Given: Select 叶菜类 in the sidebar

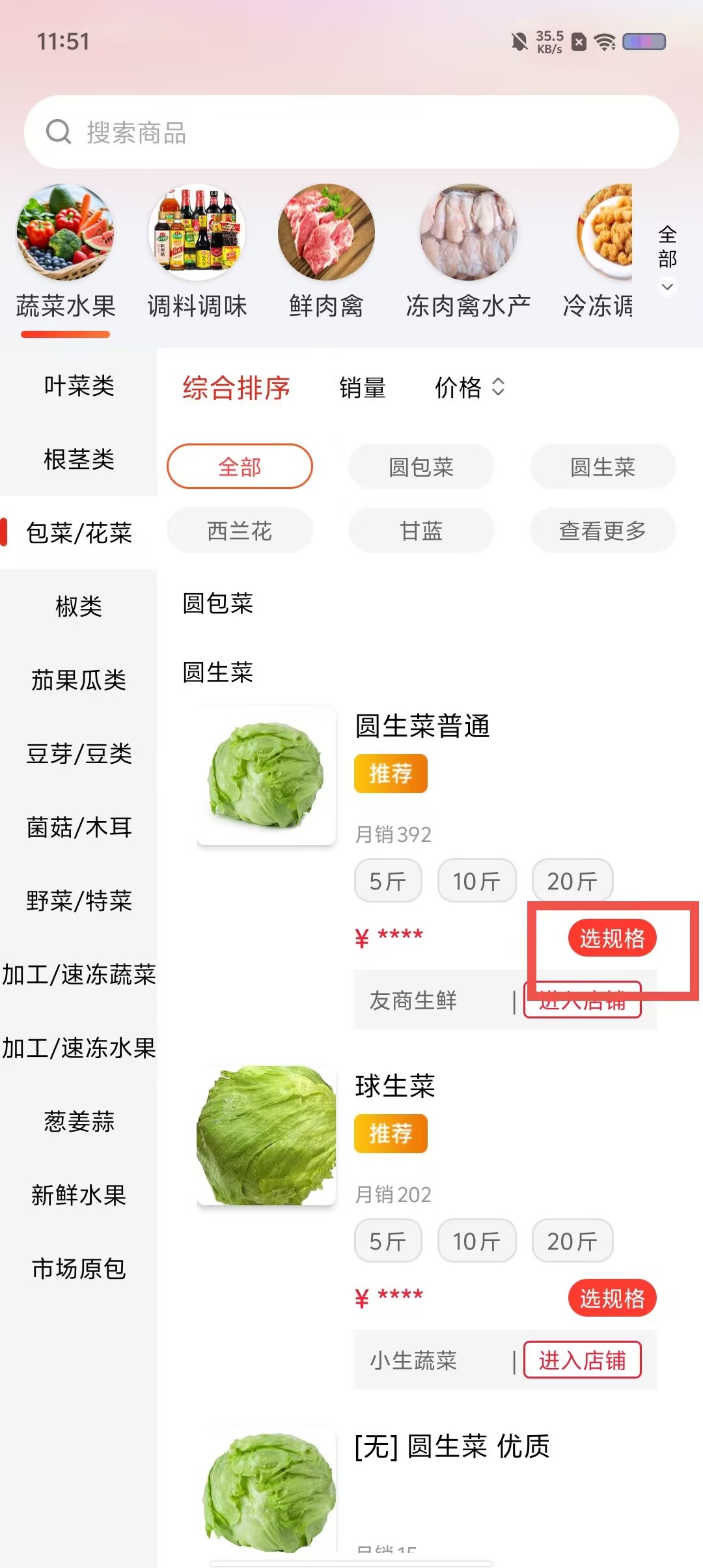Looking at the screenshot, I should tap(79, 386).
